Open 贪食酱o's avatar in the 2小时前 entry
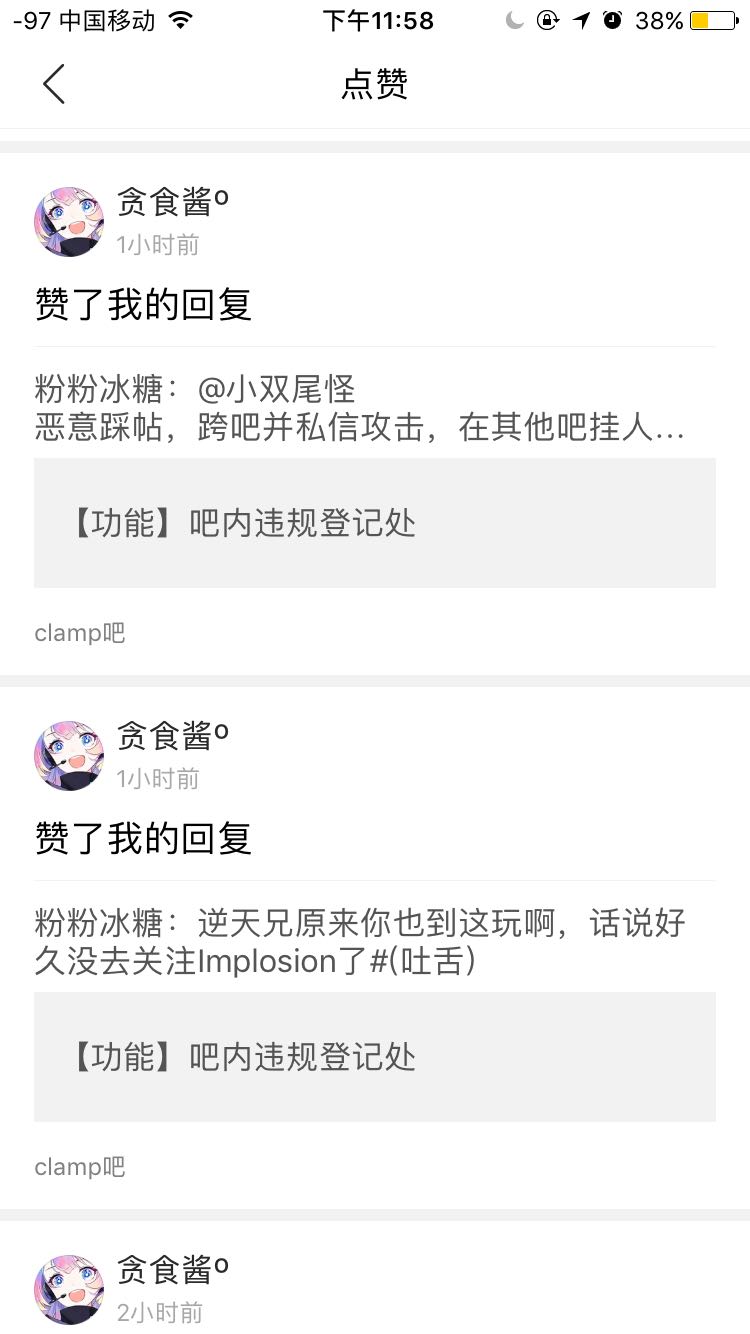Image resolution: width=750 pixels, height=1334 pixels. coord(69,1289)
